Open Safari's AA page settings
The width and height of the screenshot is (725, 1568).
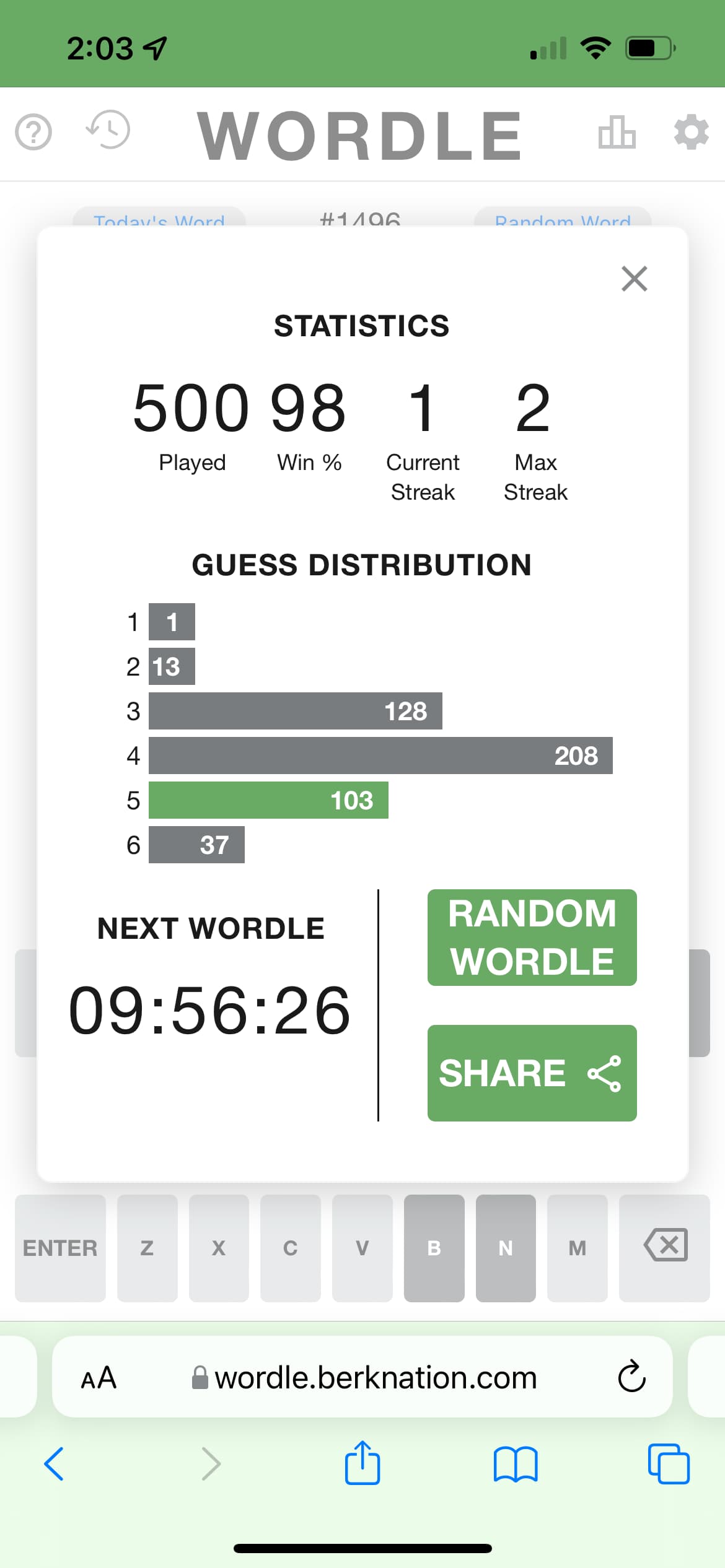click(99, 1378)
